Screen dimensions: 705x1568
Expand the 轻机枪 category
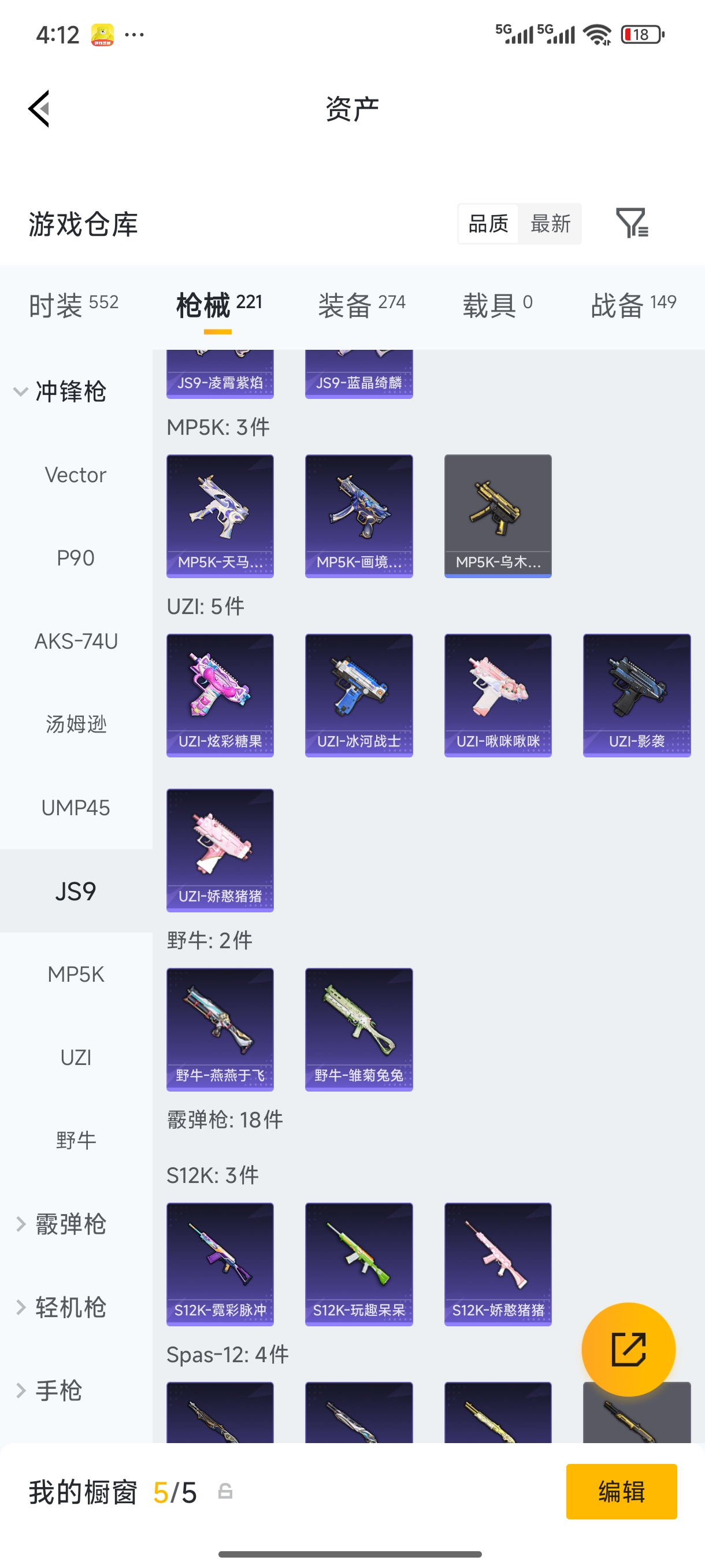point(61,1307)
